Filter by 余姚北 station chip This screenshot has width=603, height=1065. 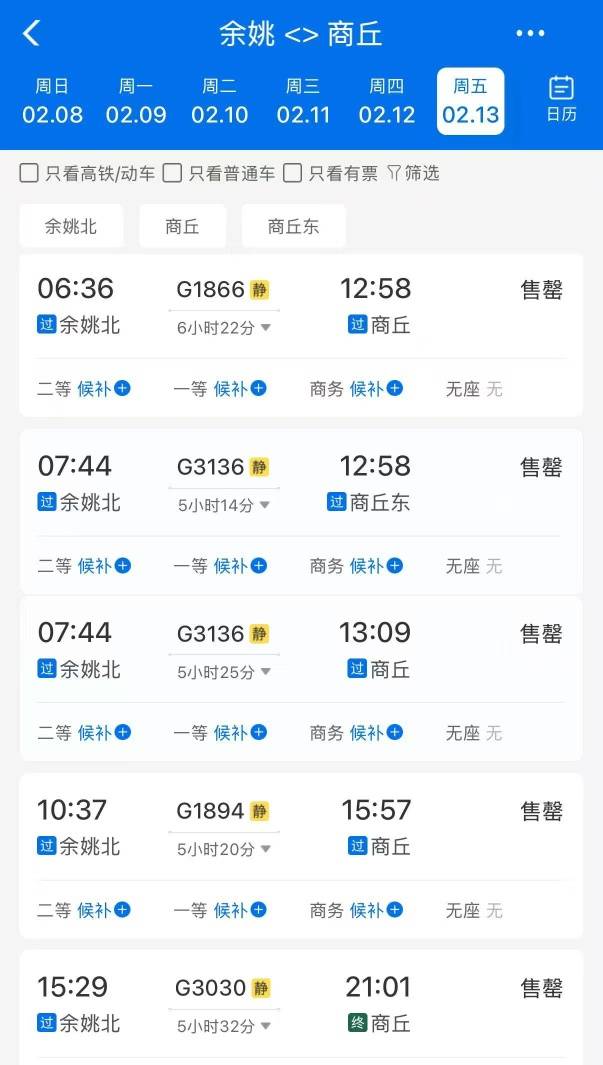tap(71, 226)
